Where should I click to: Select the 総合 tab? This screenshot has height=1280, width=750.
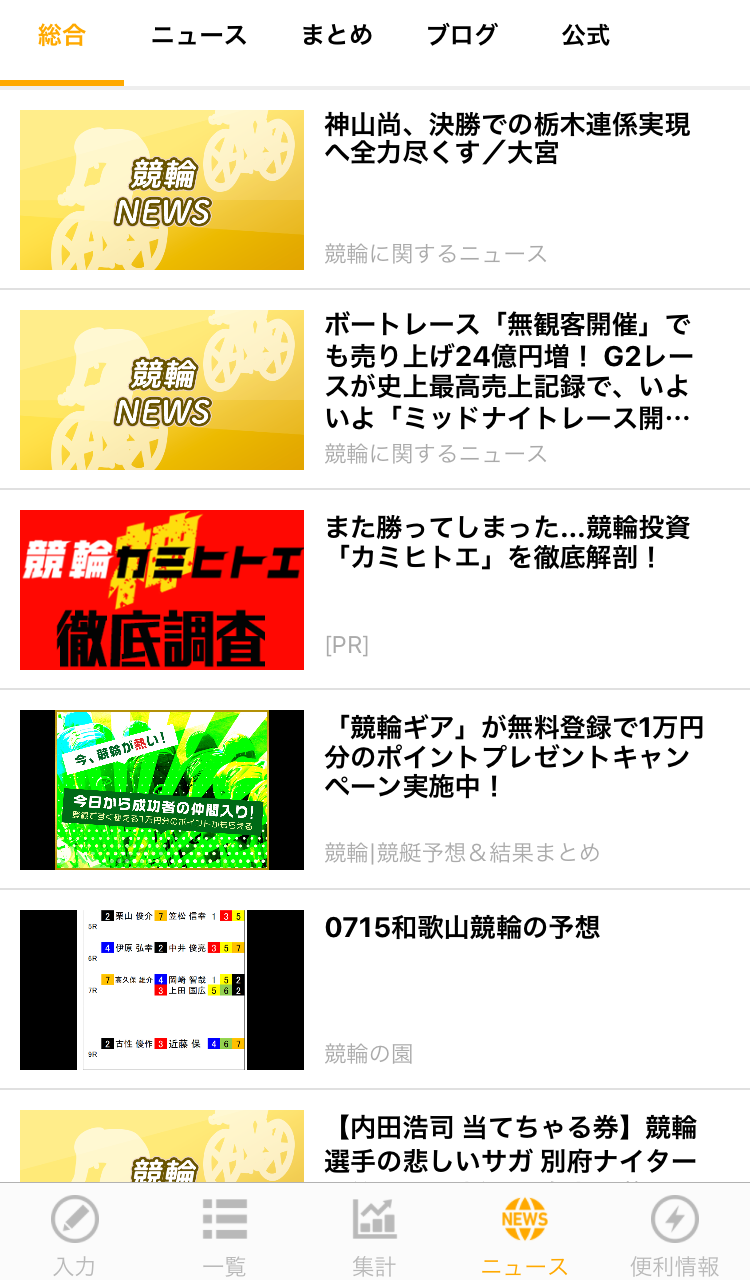(x=62, y=36)
